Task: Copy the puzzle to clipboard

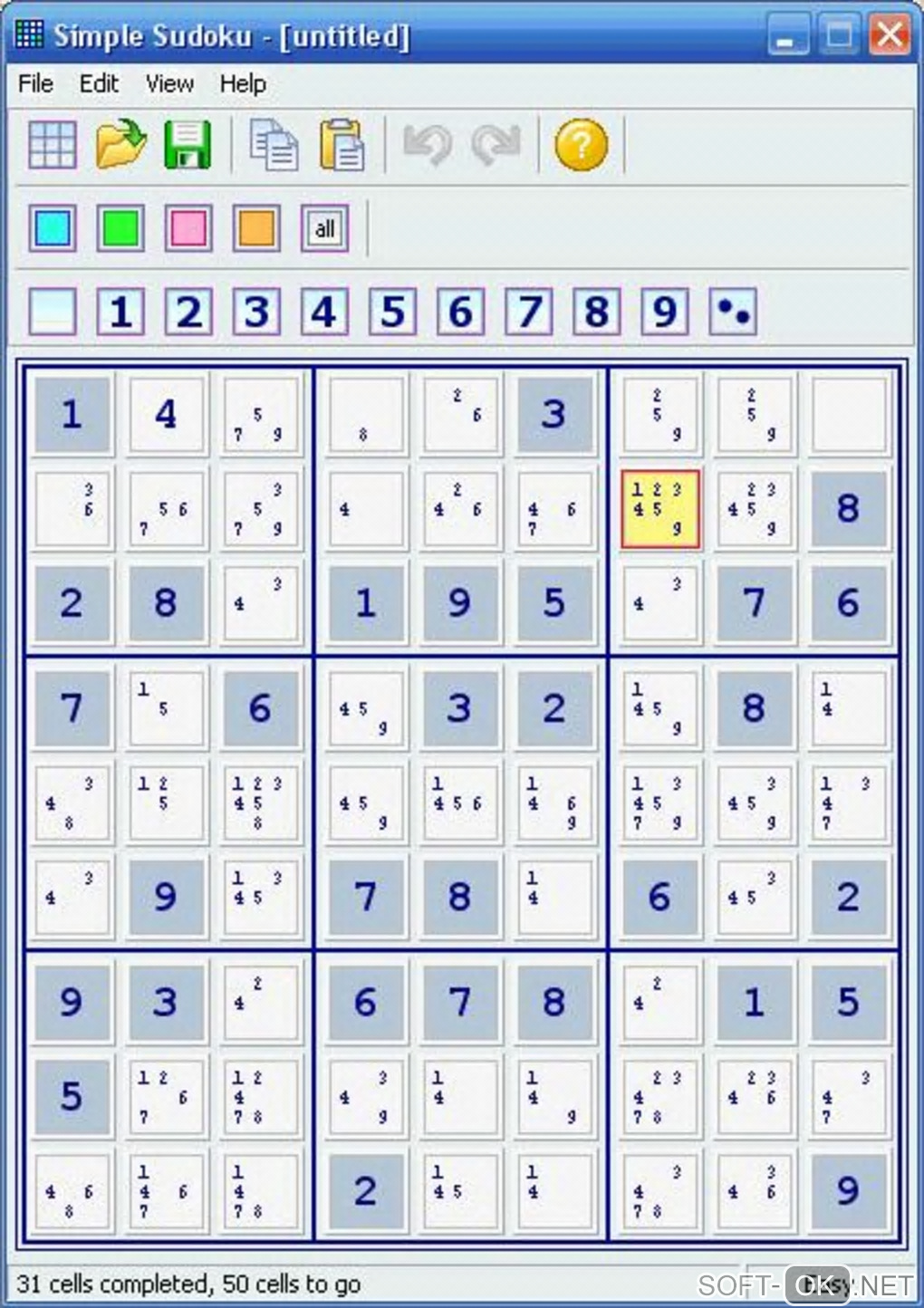Action: 274,144
